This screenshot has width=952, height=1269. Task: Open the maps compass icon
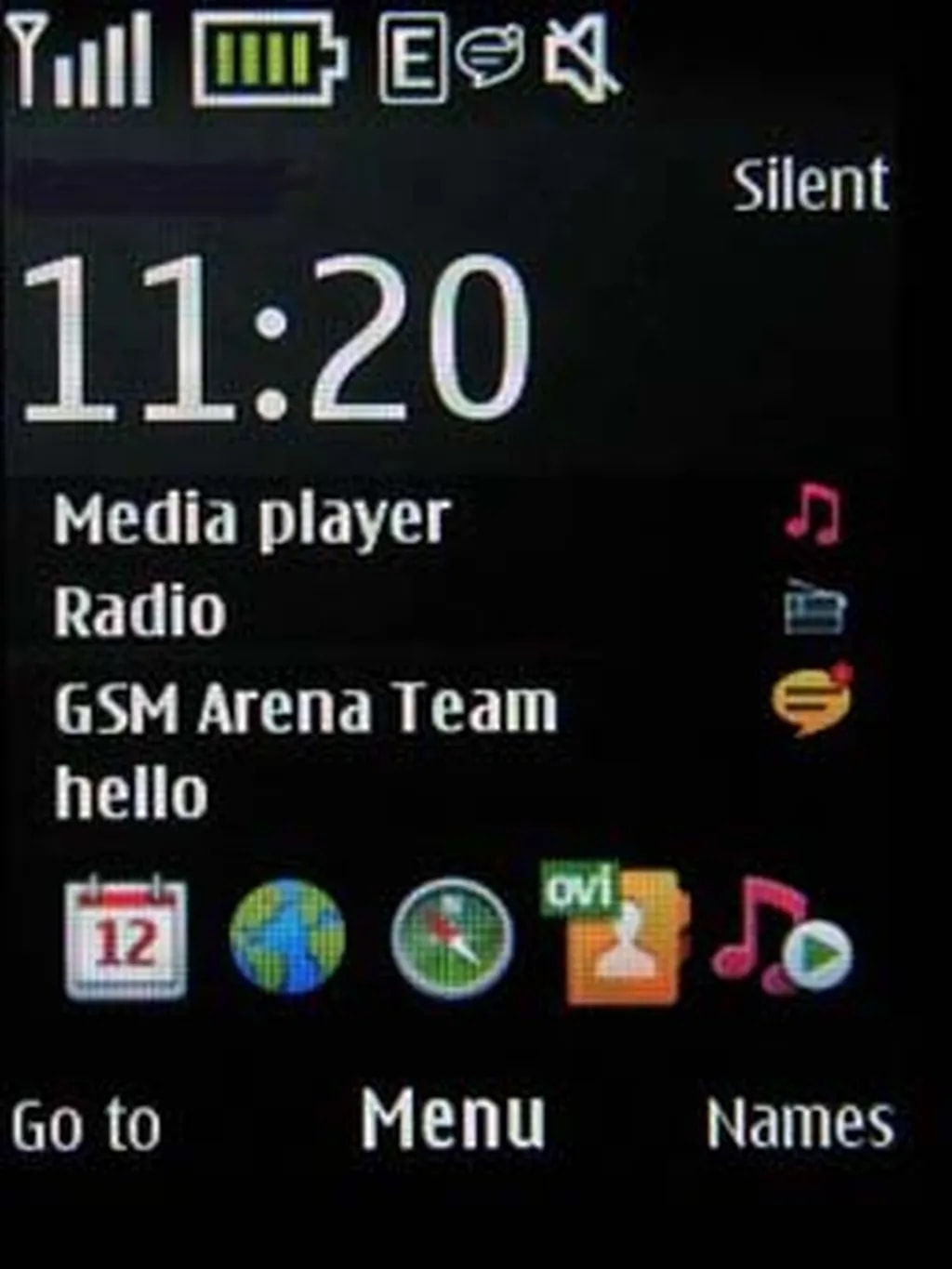click(452, 937)
